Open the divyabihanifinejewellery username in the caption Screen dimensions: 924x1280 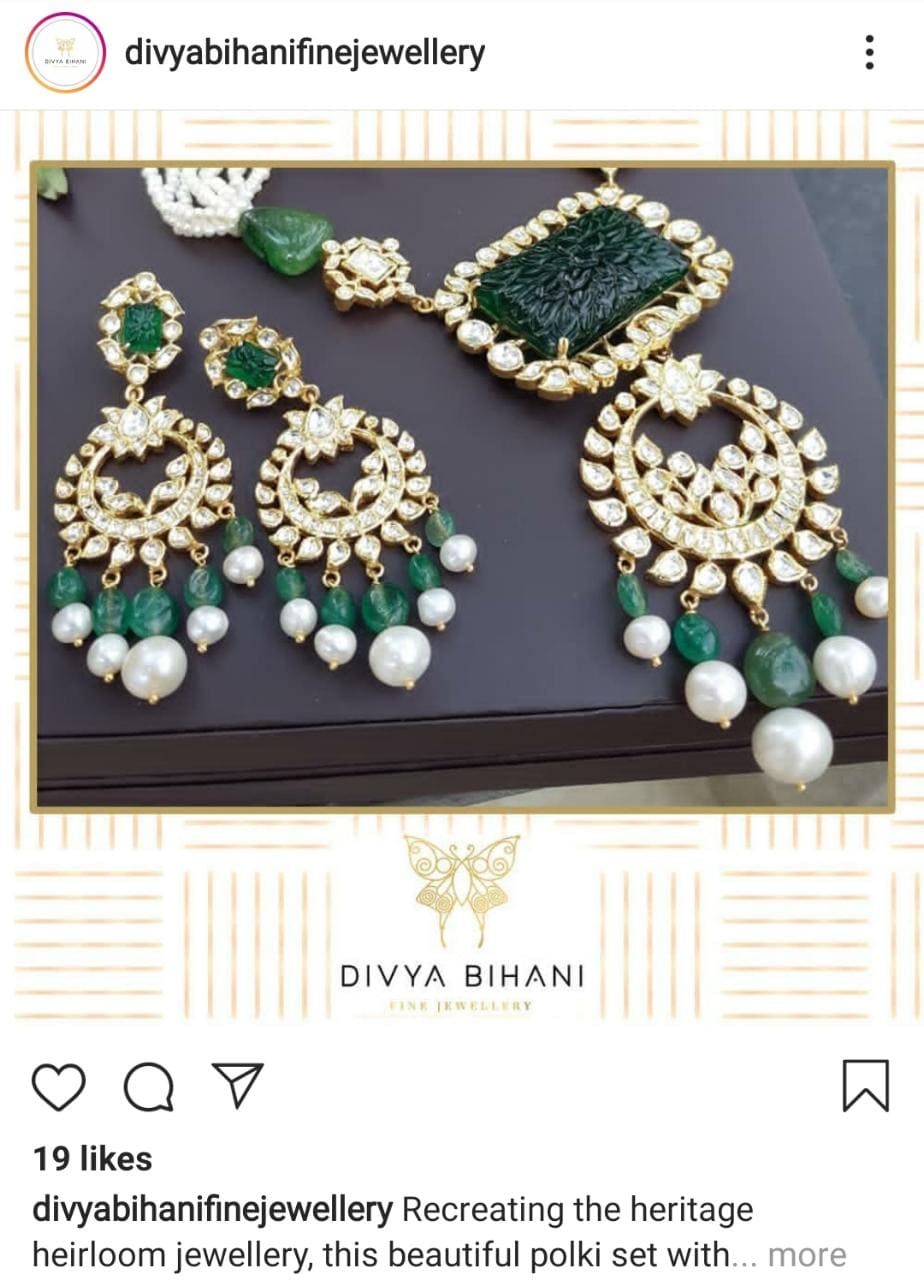click(x=212, y=1210)
